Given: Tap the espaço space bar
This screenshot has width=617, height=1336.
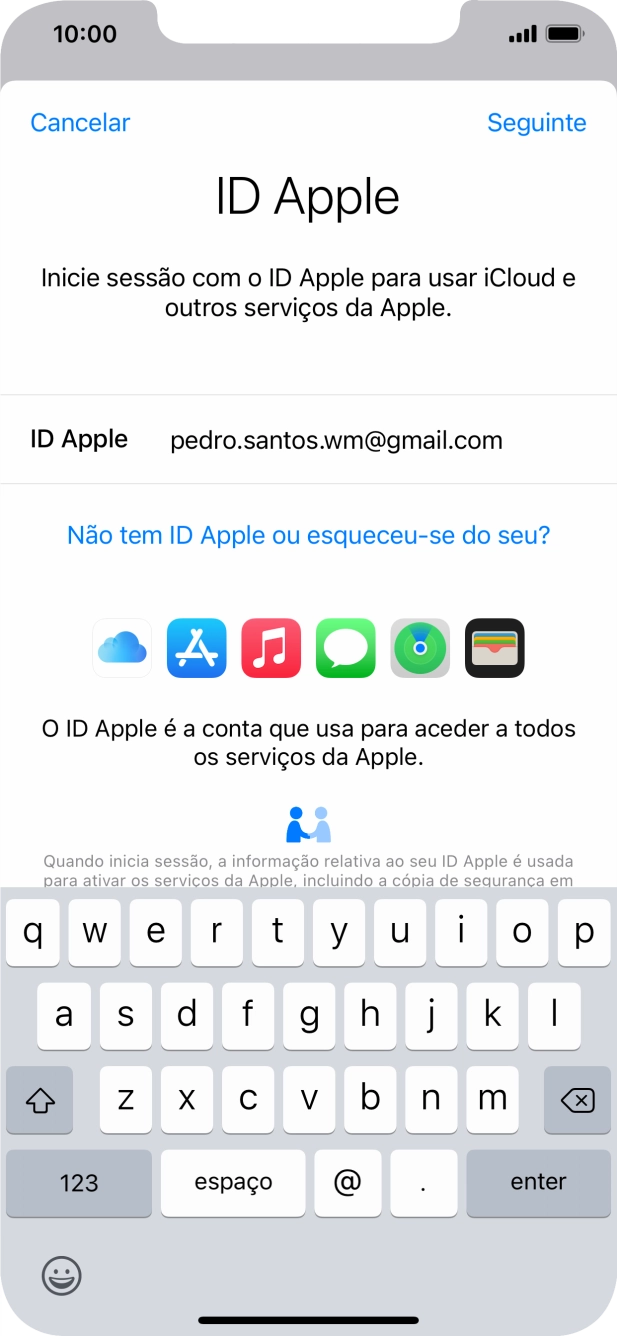Looking at the screenshot, I should tap(233, 1182).
